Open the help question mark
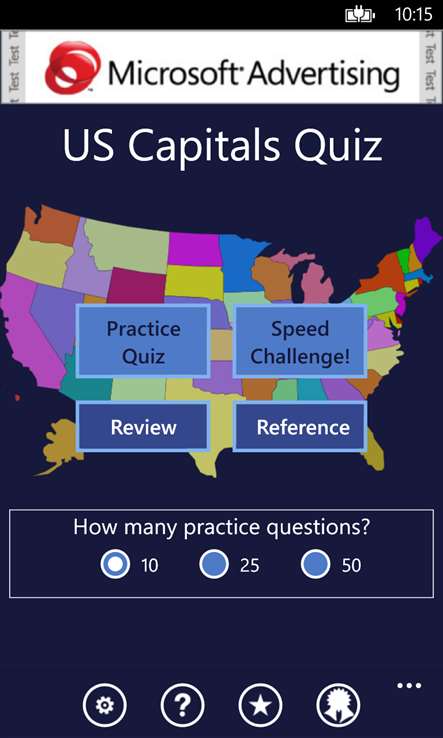The width and height of the screenshot is (443, 738). 183,705
